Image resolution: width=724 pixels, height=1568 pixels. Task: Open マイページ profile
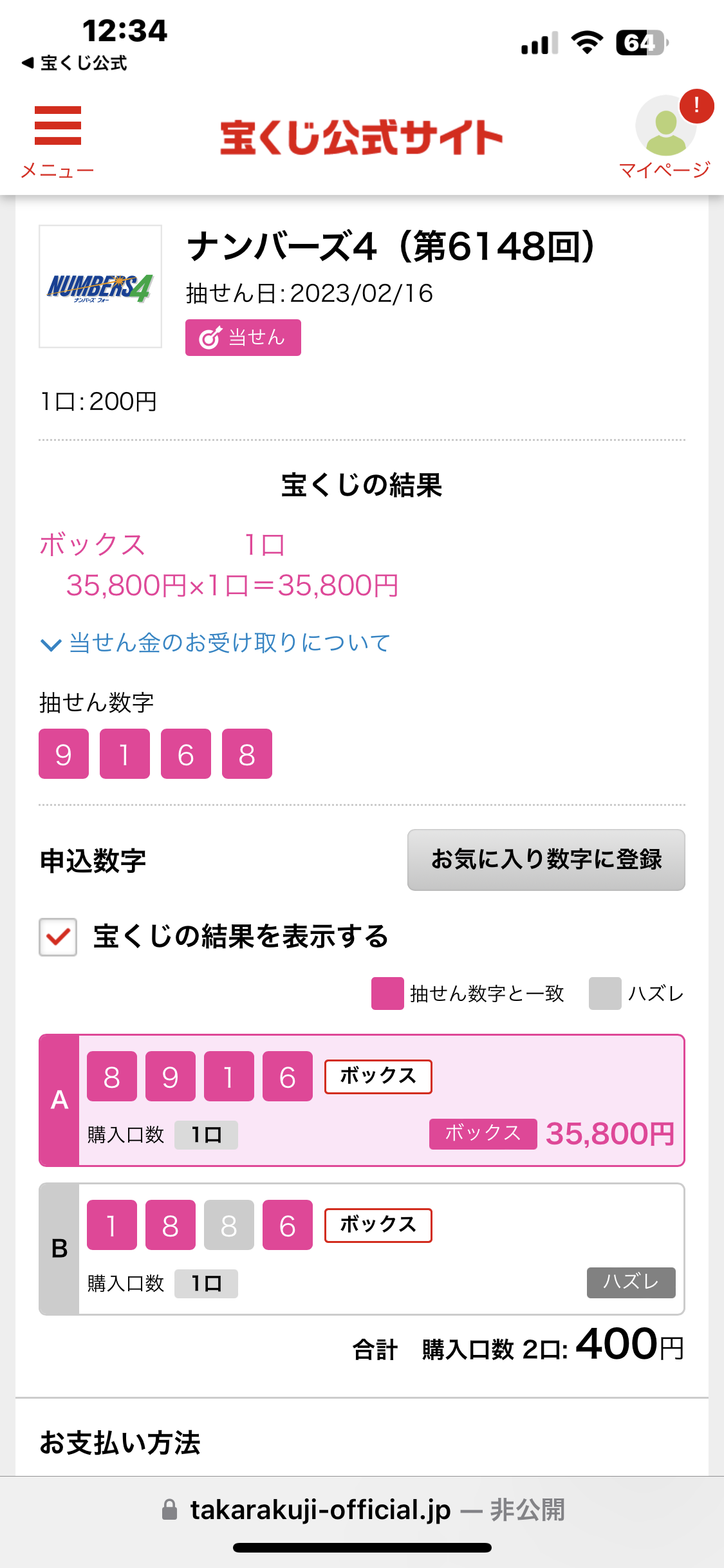pyautogui.click(x=666, y=135)
